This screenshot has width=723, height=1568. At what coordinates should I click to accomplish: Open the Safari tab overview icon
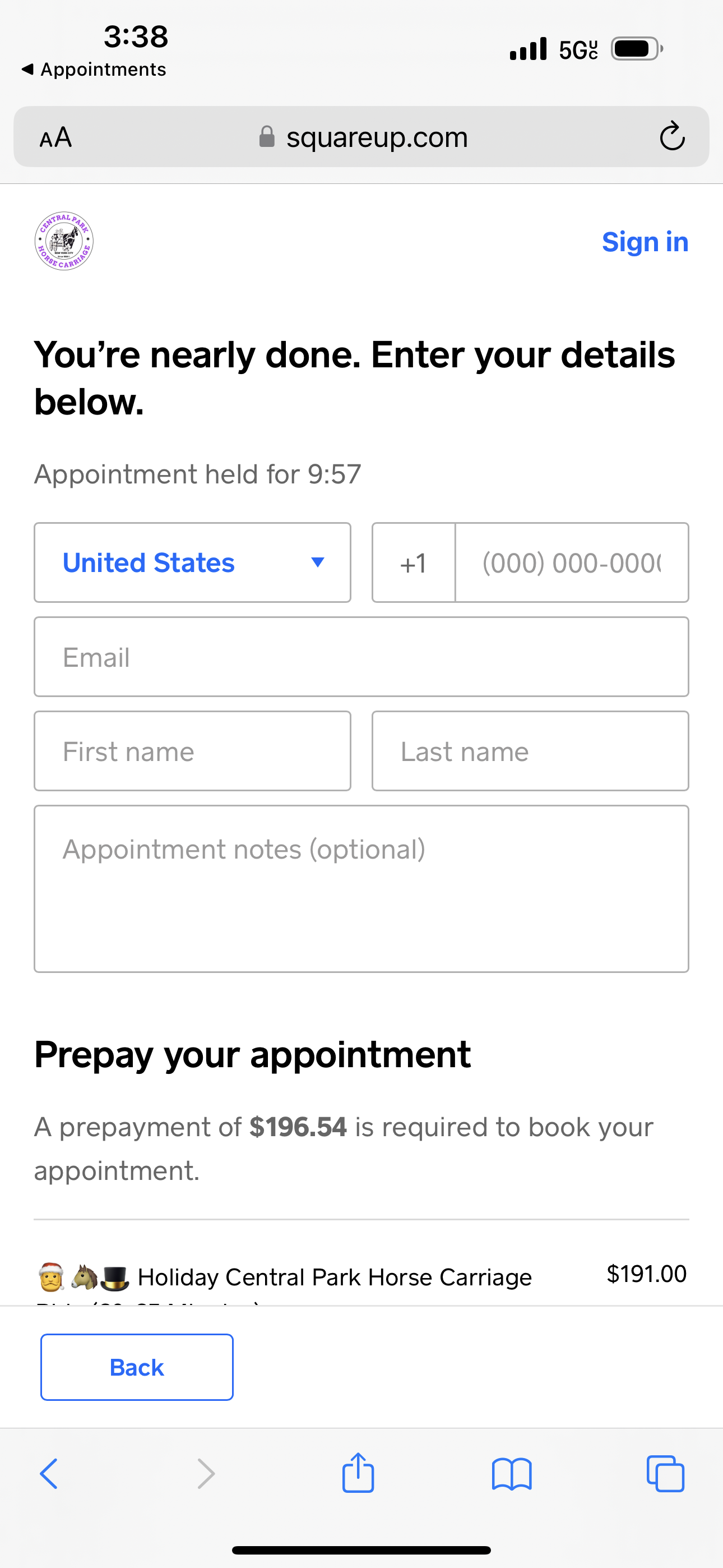coord(665,1473)
